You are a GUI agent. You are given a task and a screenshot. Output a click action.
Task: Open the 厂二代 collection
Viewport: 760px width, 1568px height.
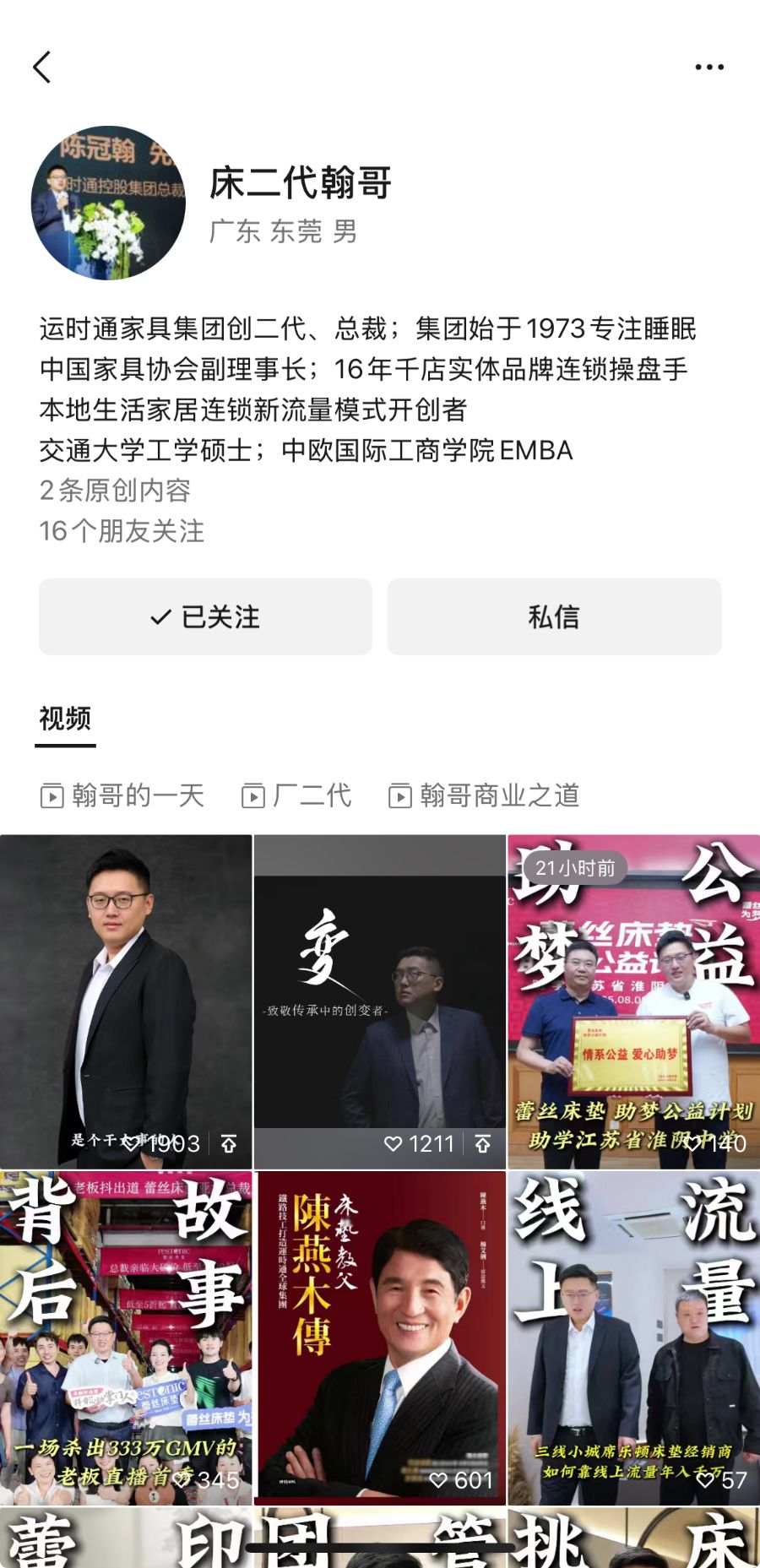296,795
